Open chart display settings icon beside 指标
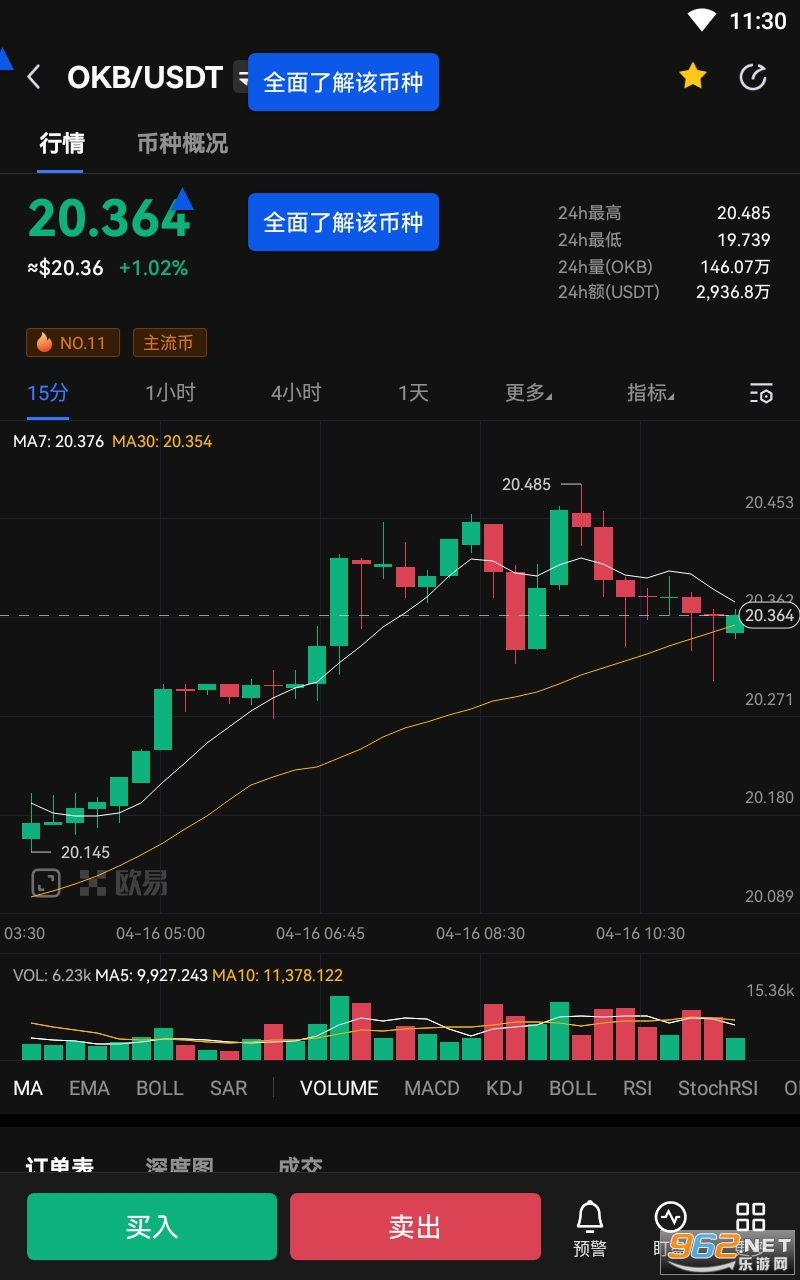 [761, 393]
